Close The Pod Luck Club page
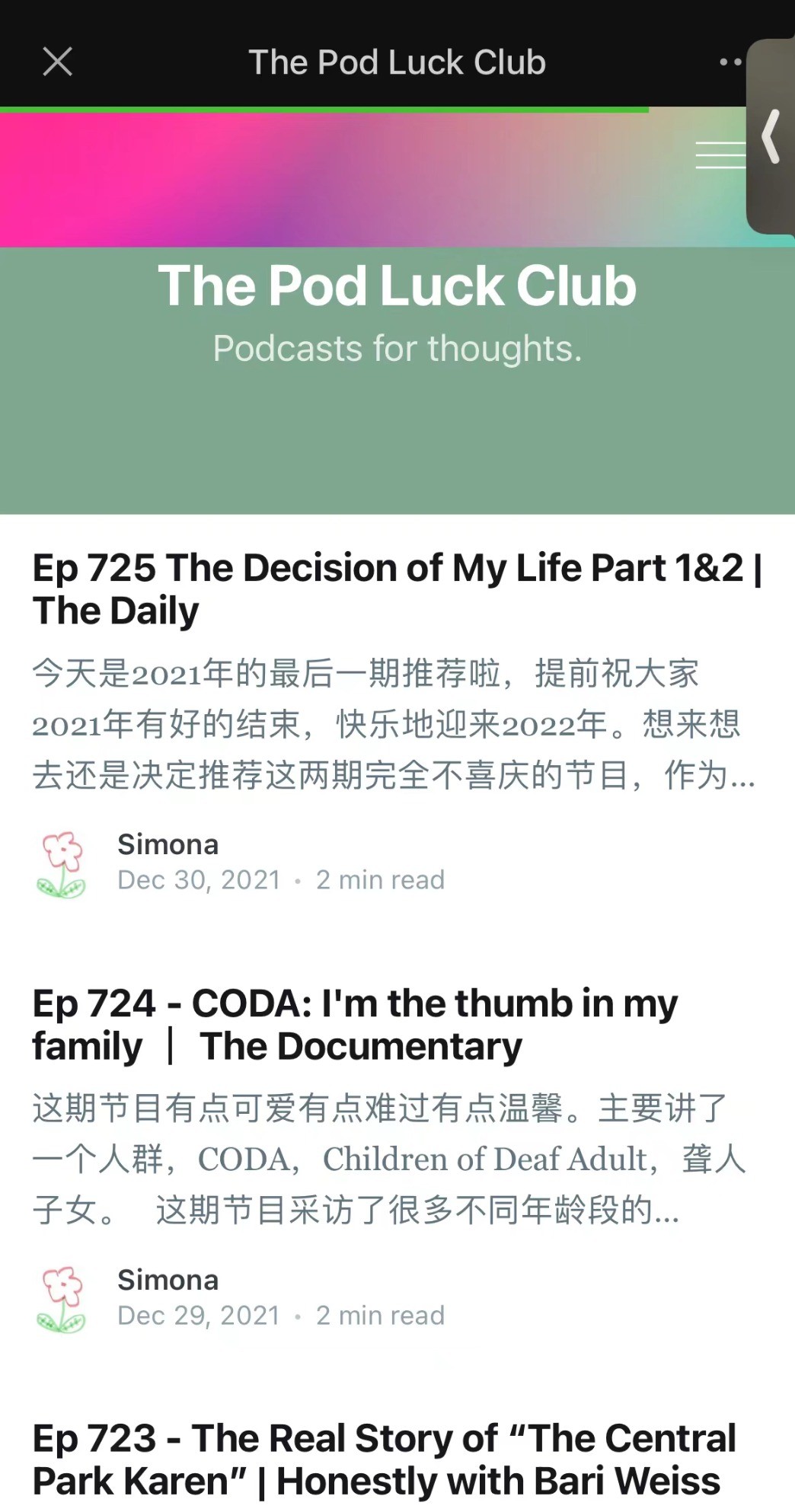This screenshot has height=1512, width=795. [x=58, y=62]
